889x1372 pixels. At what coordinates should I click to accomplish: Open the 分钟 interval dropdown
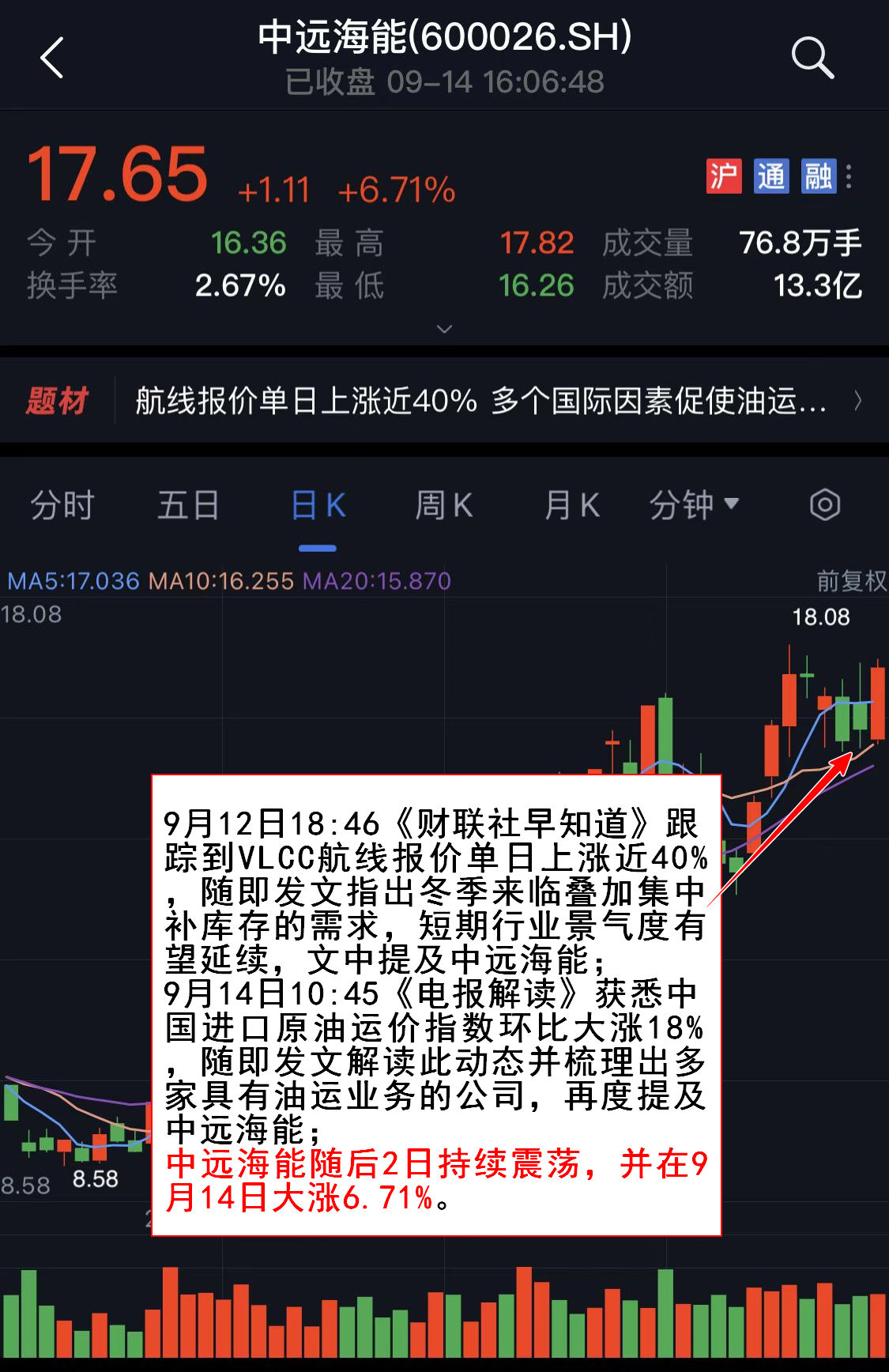coord(693,505)
